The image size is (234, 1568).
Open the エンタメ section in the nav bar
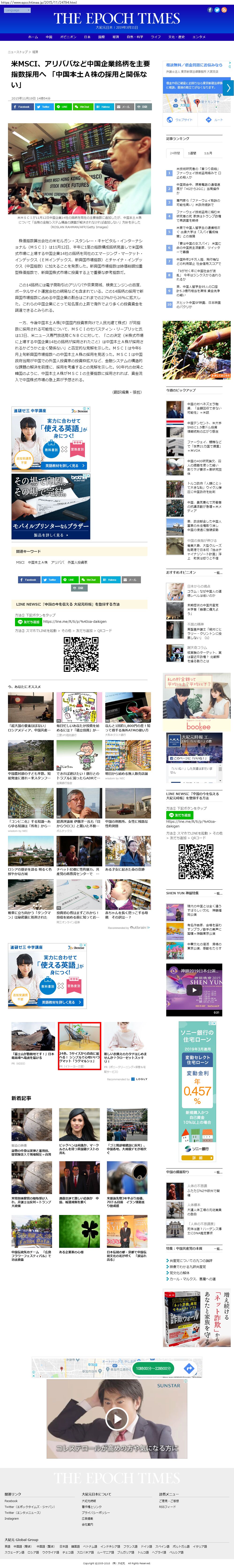pyautogui.click(x=199, y=37)
